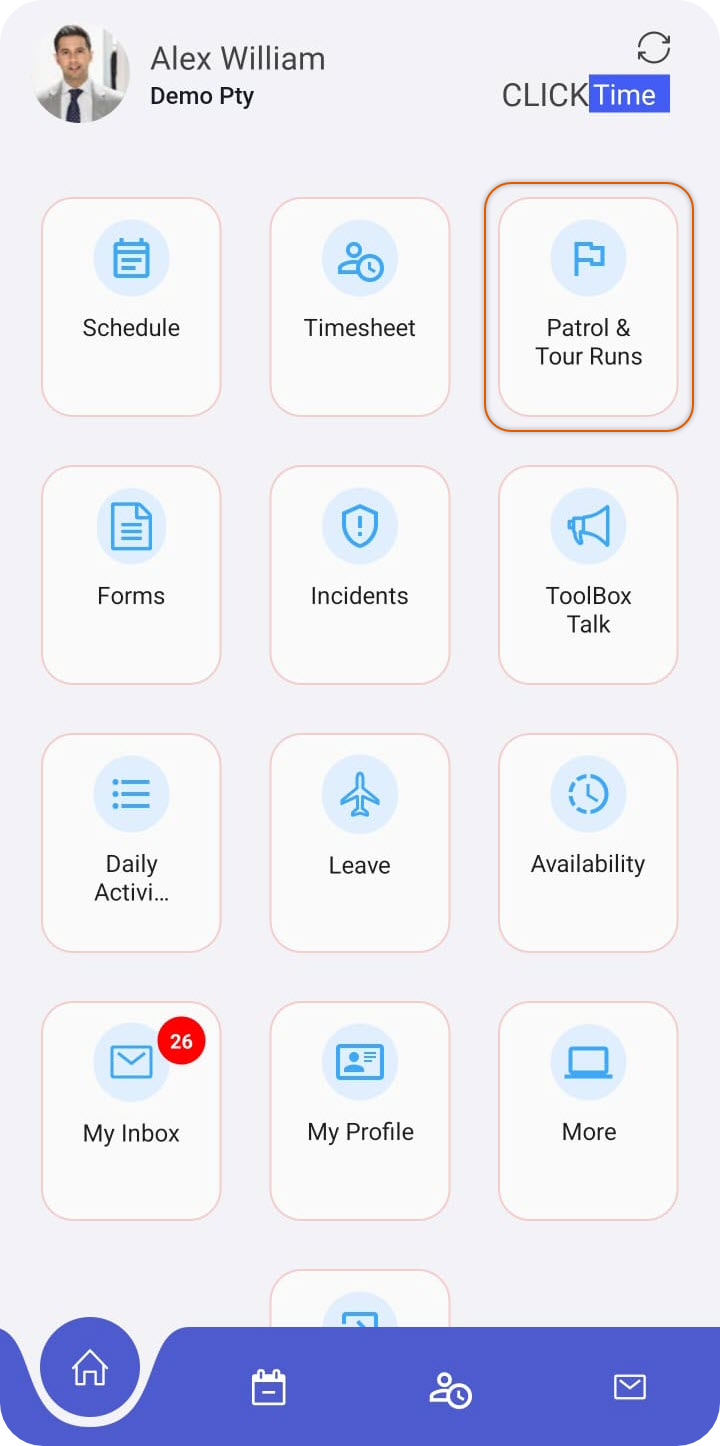
Task: Switch to the timesheet tab in bottom bar
Action: [450, 1389]
